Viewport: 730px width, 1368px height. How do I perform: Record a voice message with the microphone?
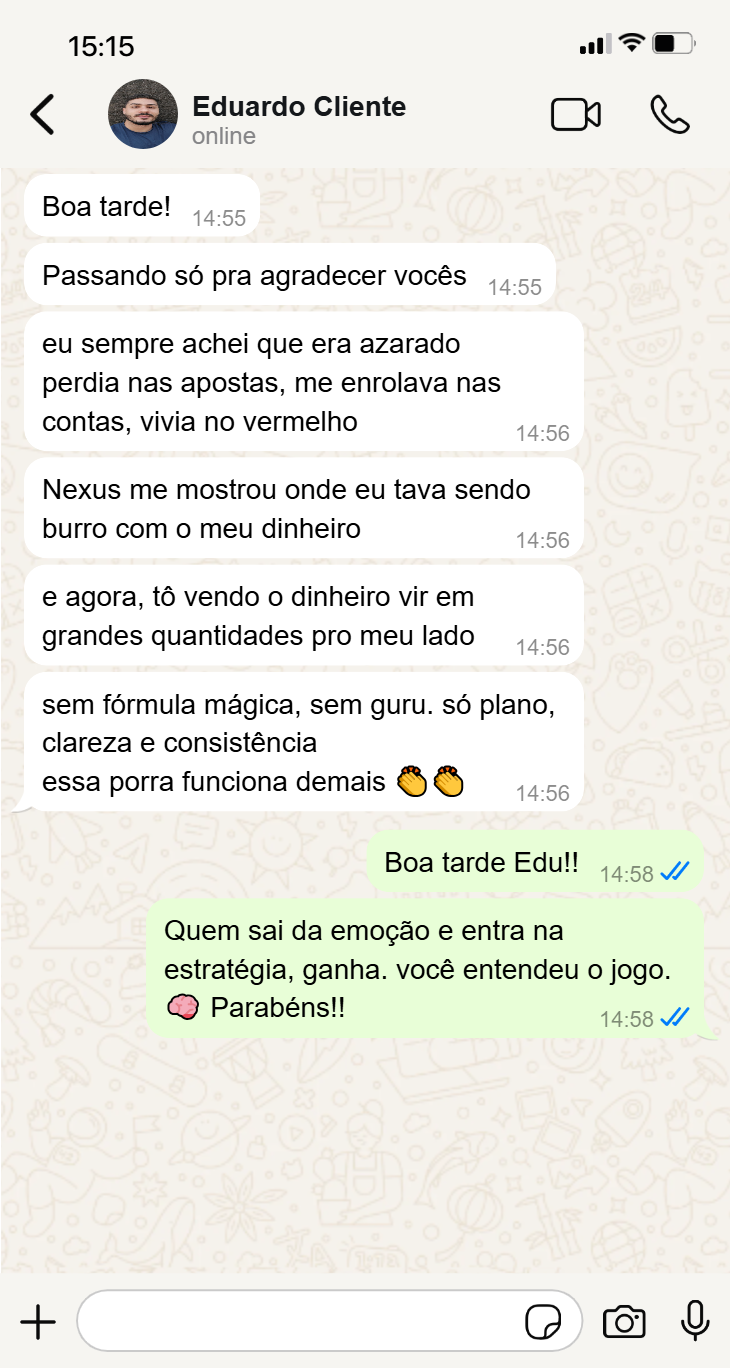(x=695, y=1322)
